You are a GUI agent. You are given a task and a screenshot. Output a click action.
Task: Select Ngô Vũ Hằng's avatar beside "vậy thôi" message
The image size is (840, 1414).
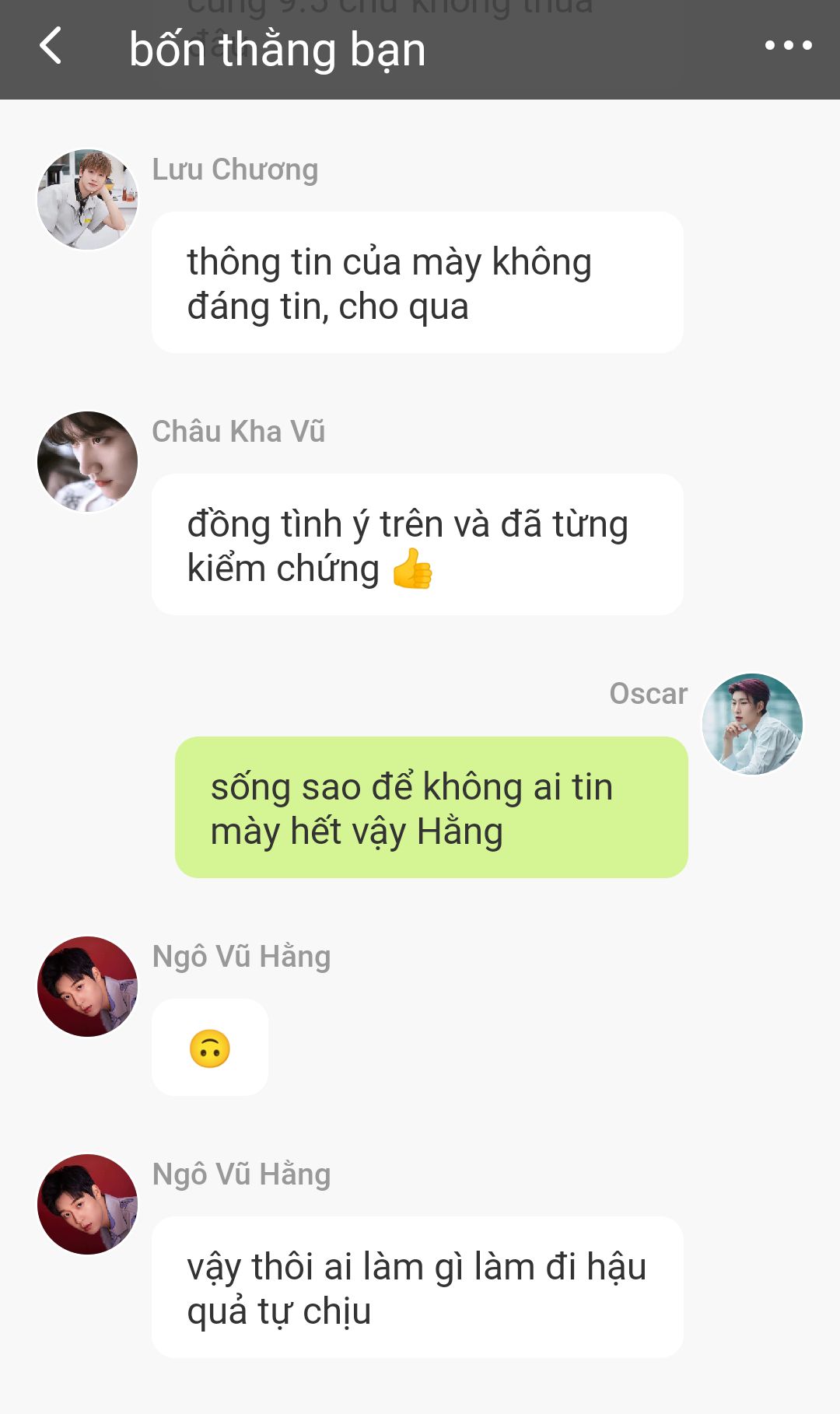[87, 1204]
